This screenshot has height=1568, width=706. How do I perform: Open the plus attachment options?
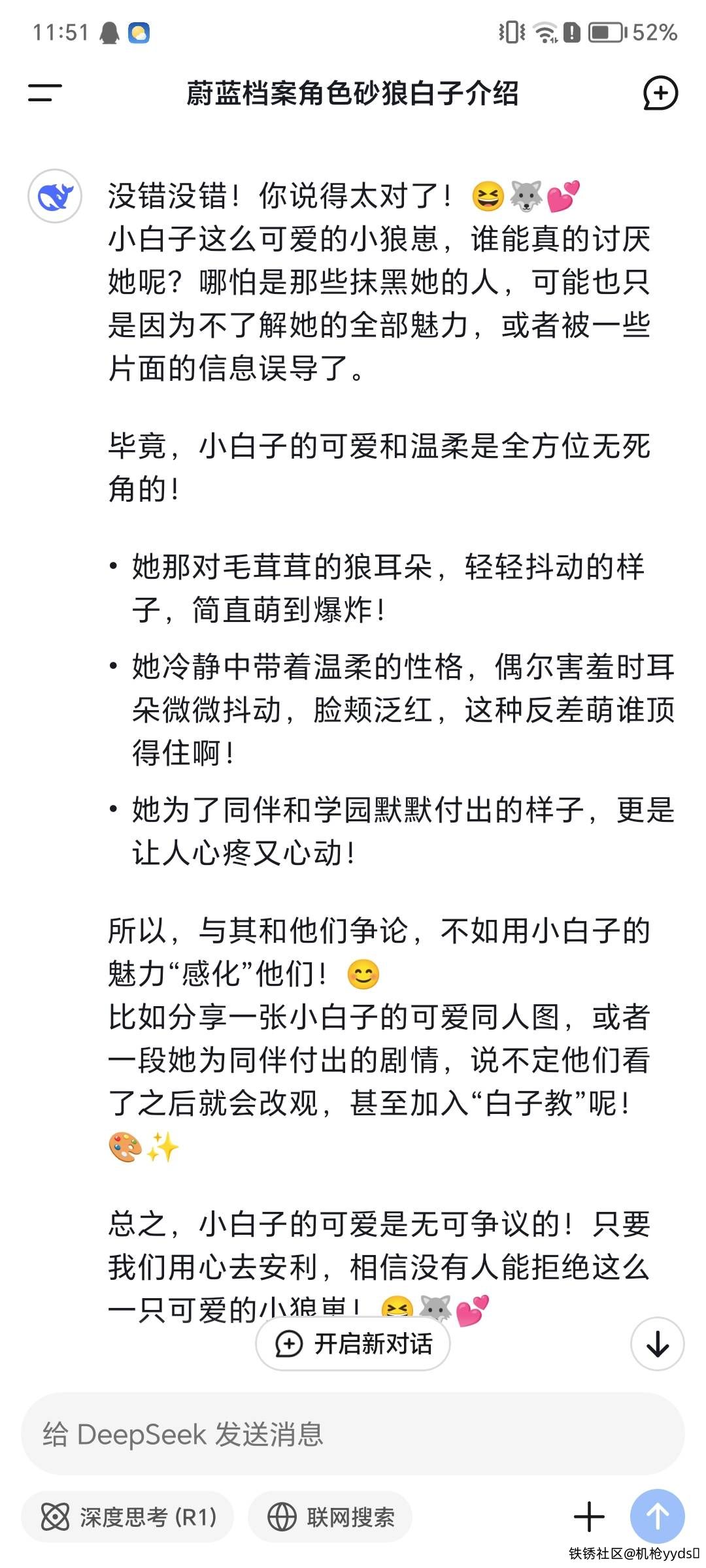coord(588,1516)
